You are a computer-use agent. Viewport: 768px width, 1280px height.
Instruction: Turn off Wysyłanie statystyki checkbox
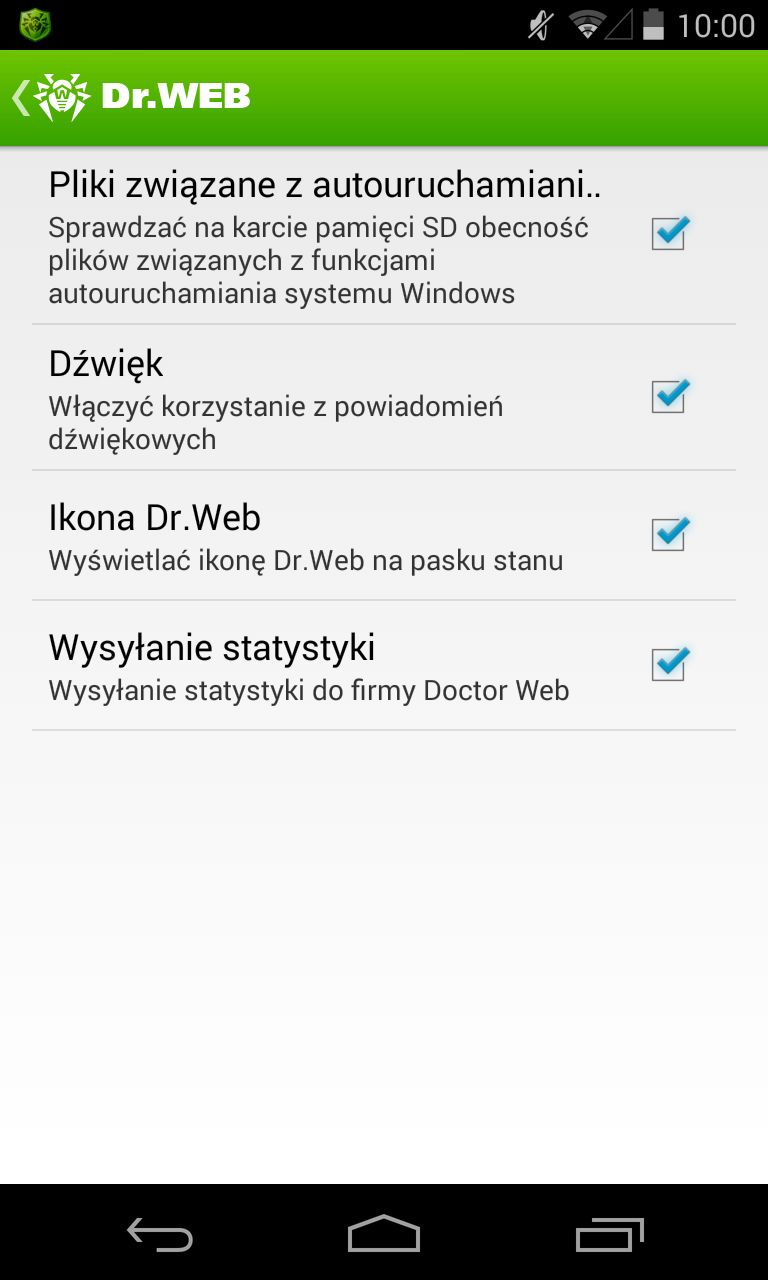point(669,664)
